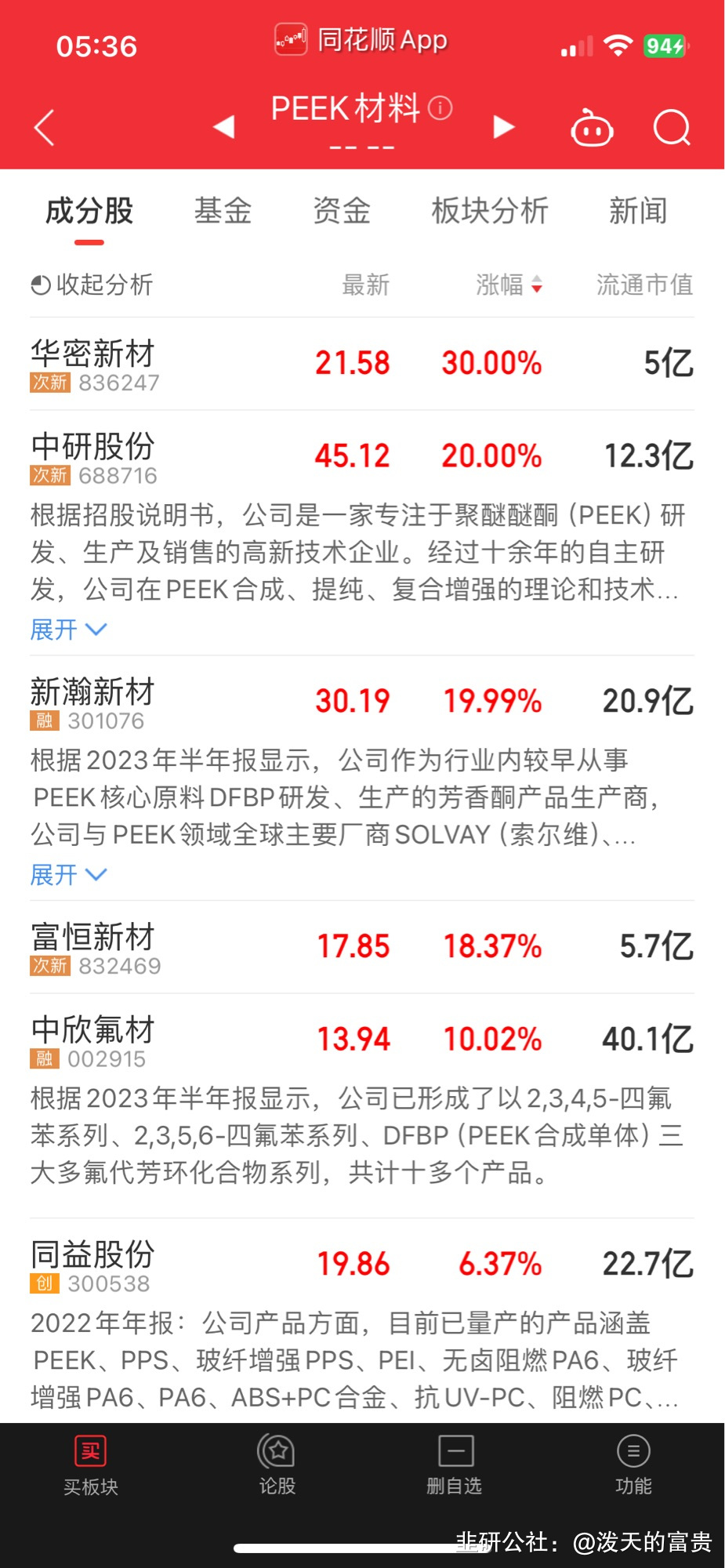Open search with the magnifier icon
The image size is (725, 1568).
pos(672,127)
